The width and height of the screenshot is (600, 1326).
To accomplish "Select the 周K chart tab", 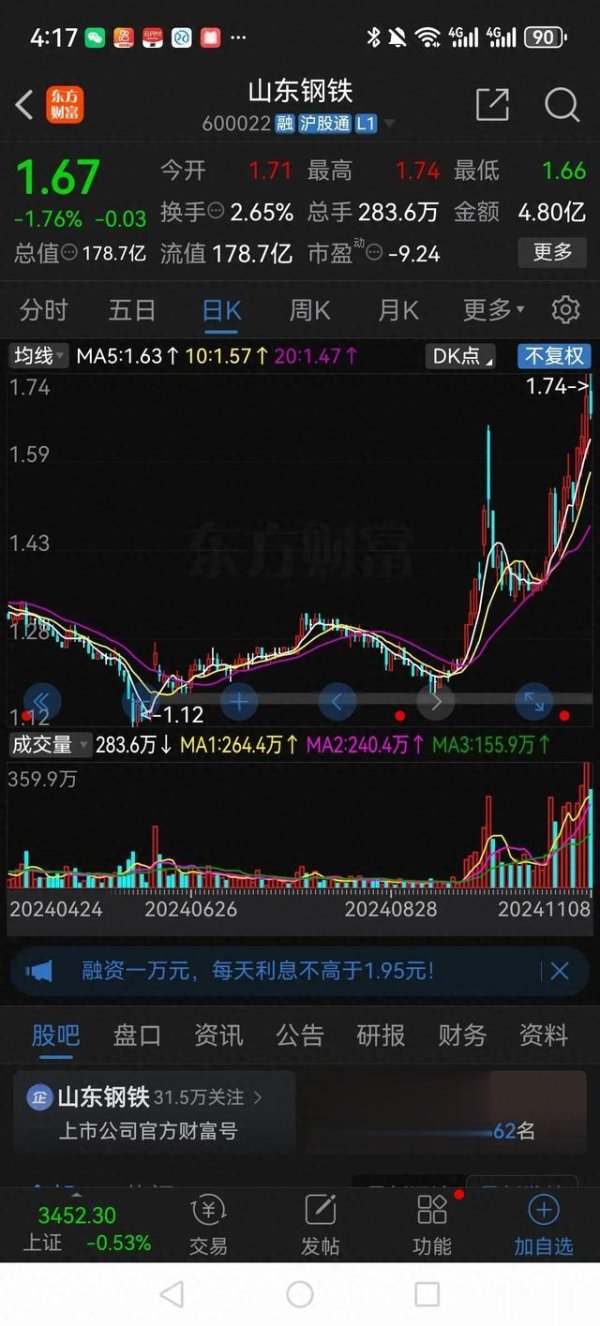I will tap(309, 310).
